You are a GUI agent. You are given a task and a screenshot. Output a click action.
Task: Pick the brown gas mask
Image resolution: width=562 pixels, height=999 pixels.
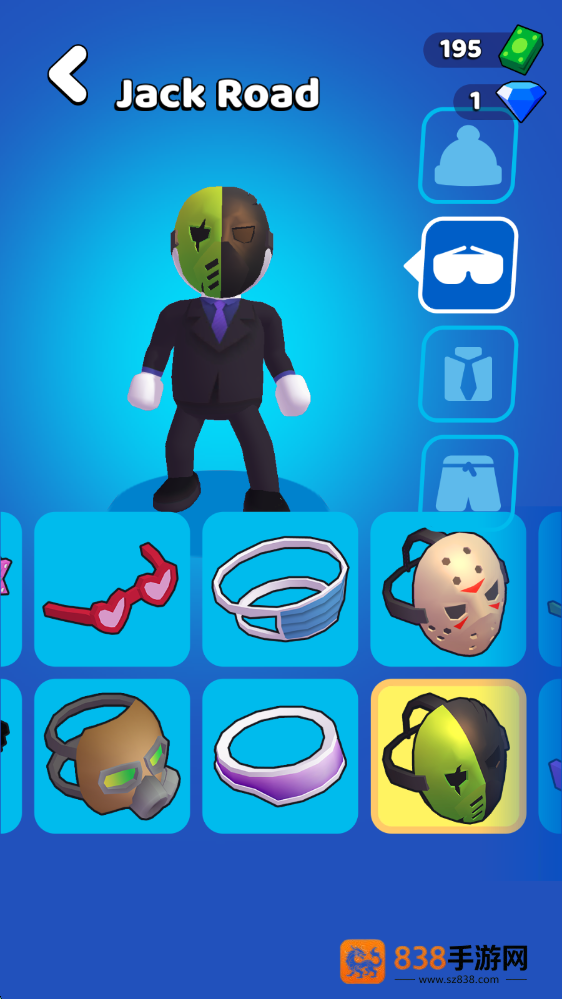pos(112,756)
